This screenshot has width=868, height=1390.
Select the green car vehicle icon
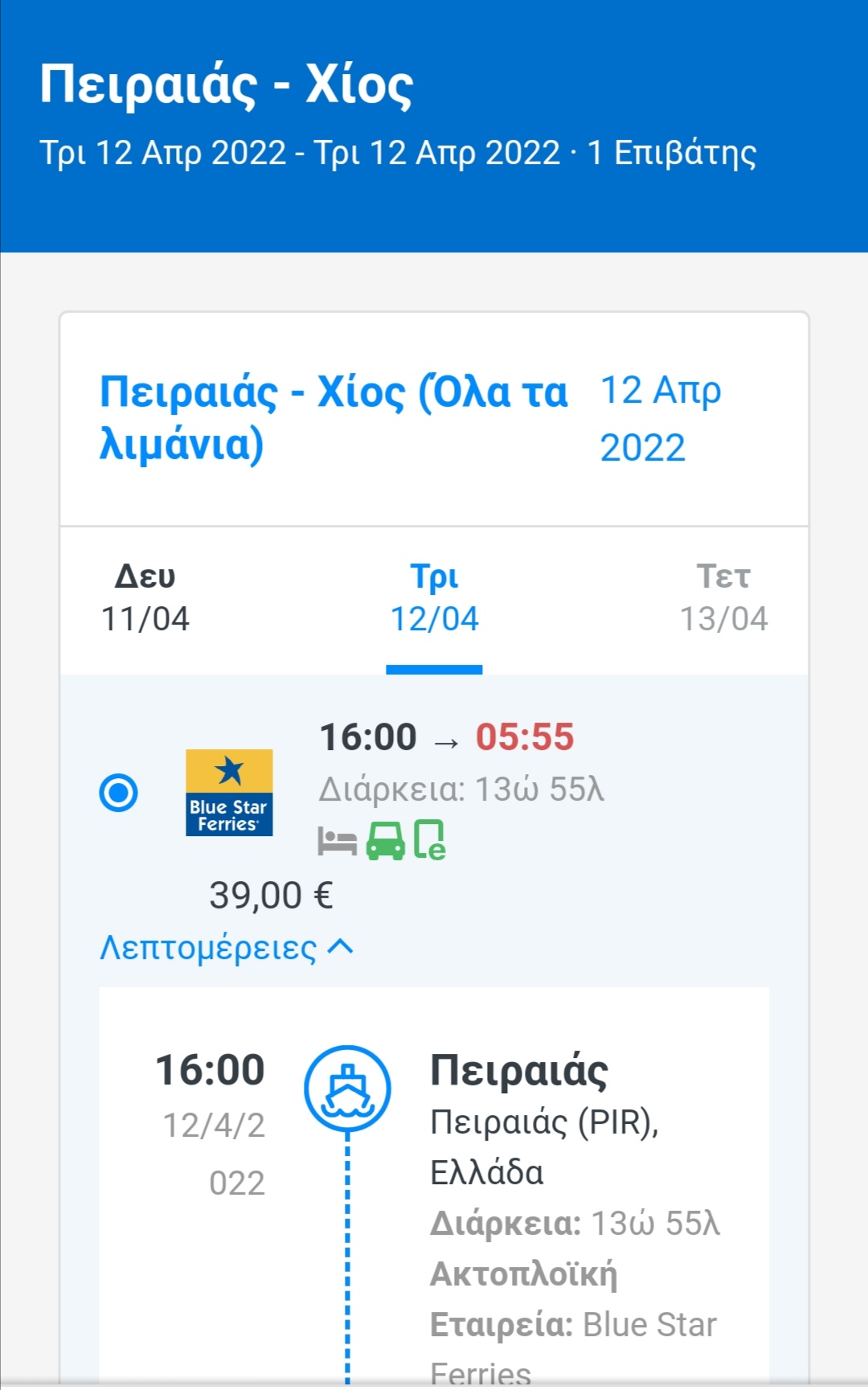(388, 842)
